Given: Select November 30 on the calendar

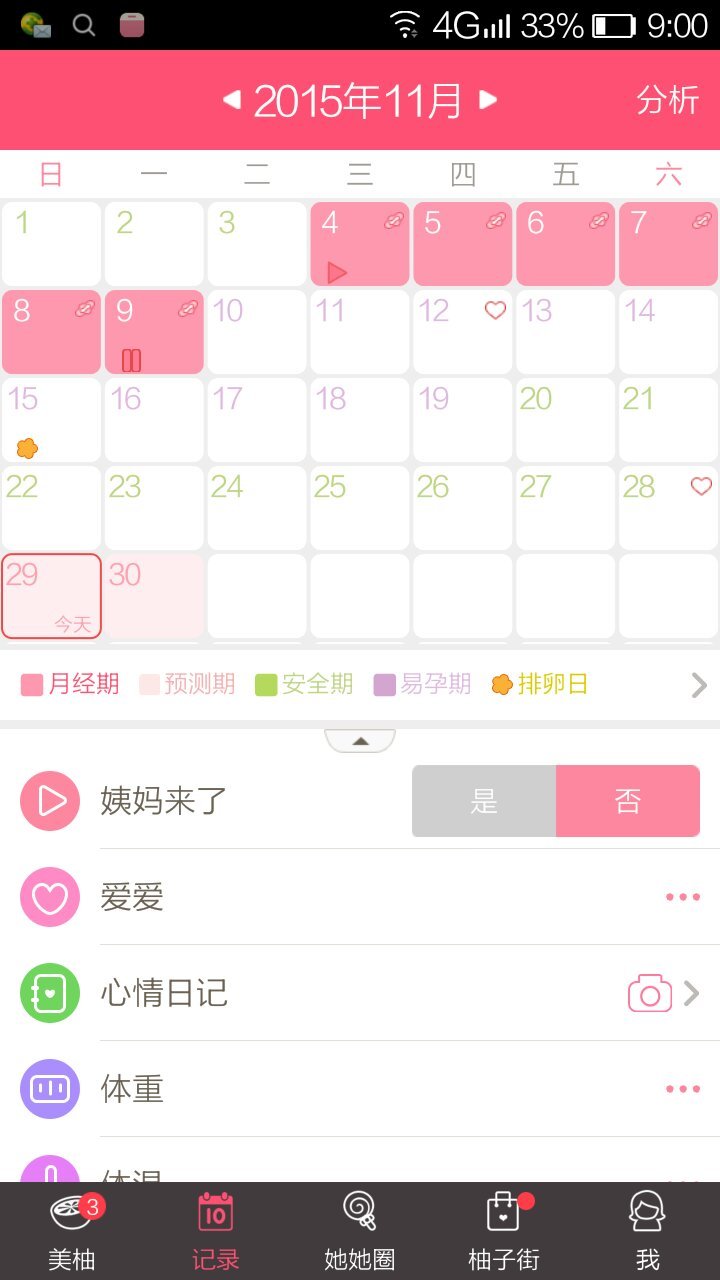Looking at the screenshot, I should [x=154, y=596].
